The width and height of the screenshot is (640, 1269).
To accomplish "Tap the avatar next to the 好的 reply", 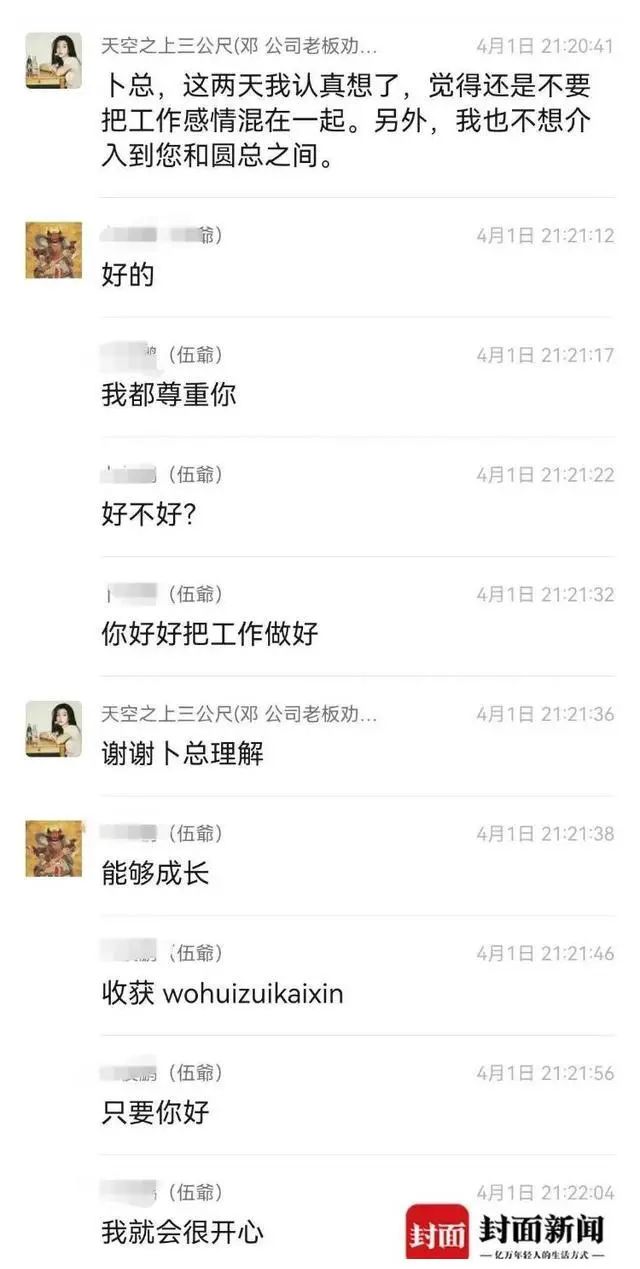I will click(x=53, y=250).
